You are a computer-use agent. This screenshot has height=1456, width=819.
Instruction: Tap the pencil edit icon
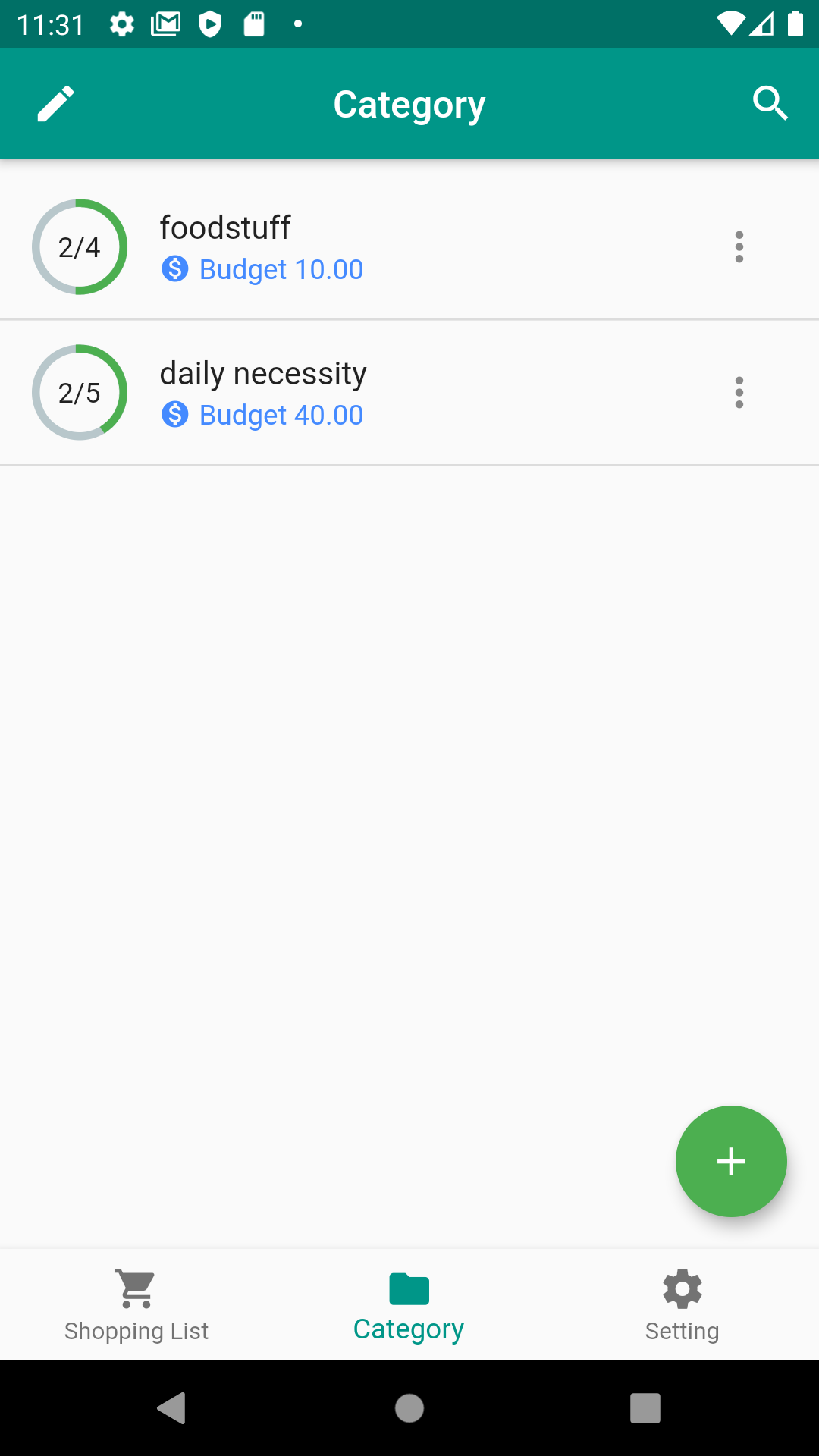[56, 103]
